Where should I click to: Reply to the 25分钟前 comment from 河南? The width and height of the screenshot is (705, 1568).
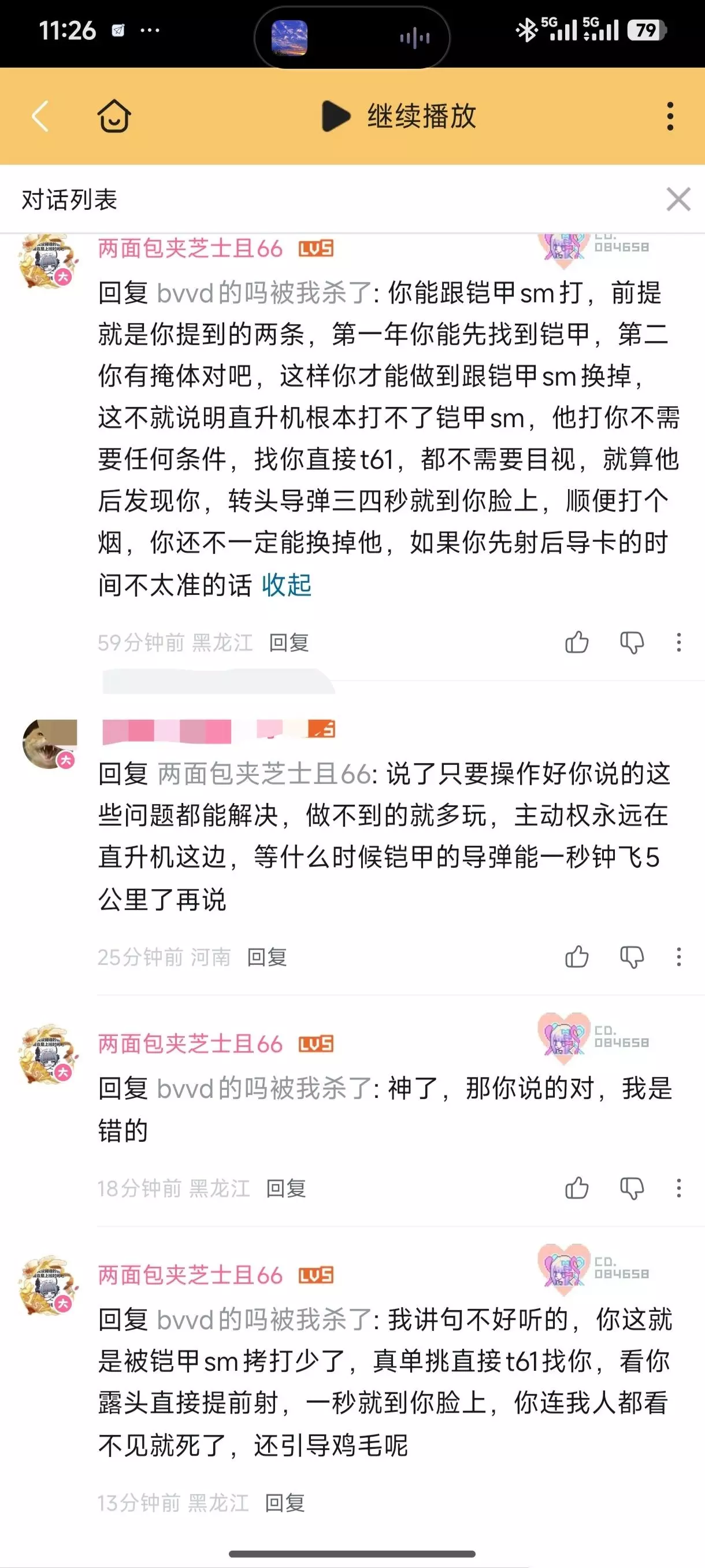point(267,957)
